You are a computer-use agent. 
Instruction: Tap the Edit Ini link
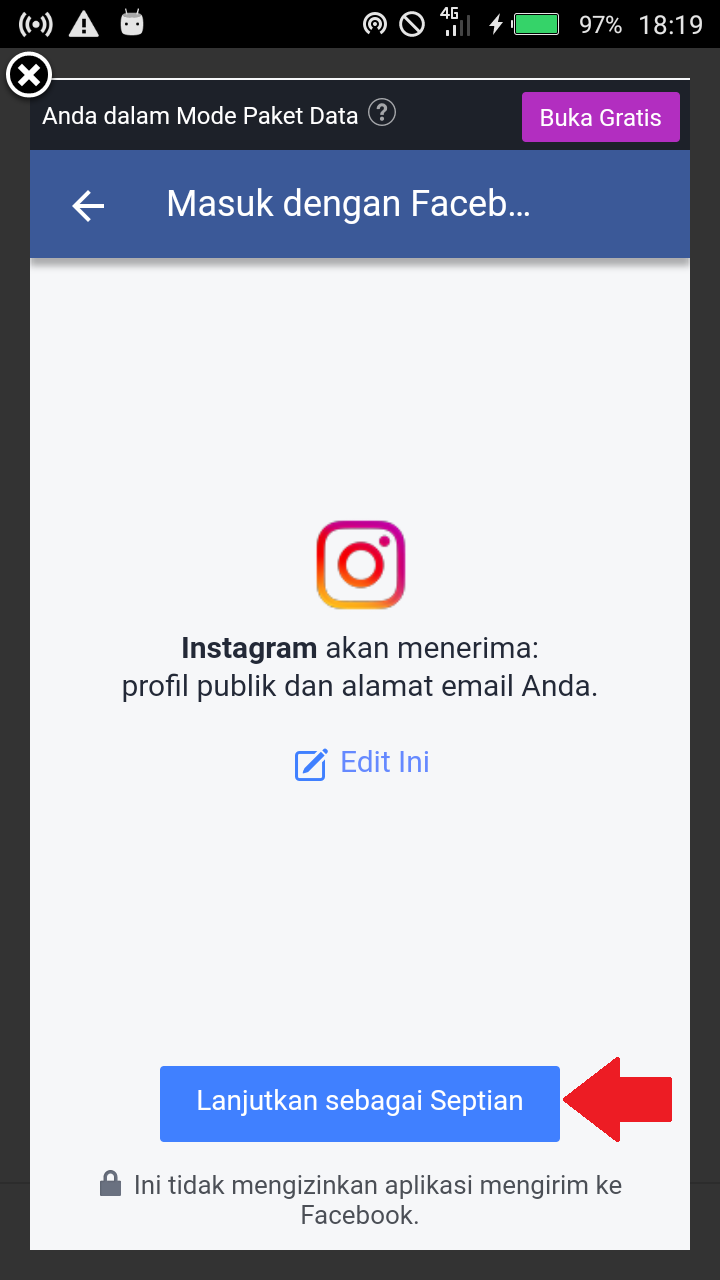pos(362,763)
